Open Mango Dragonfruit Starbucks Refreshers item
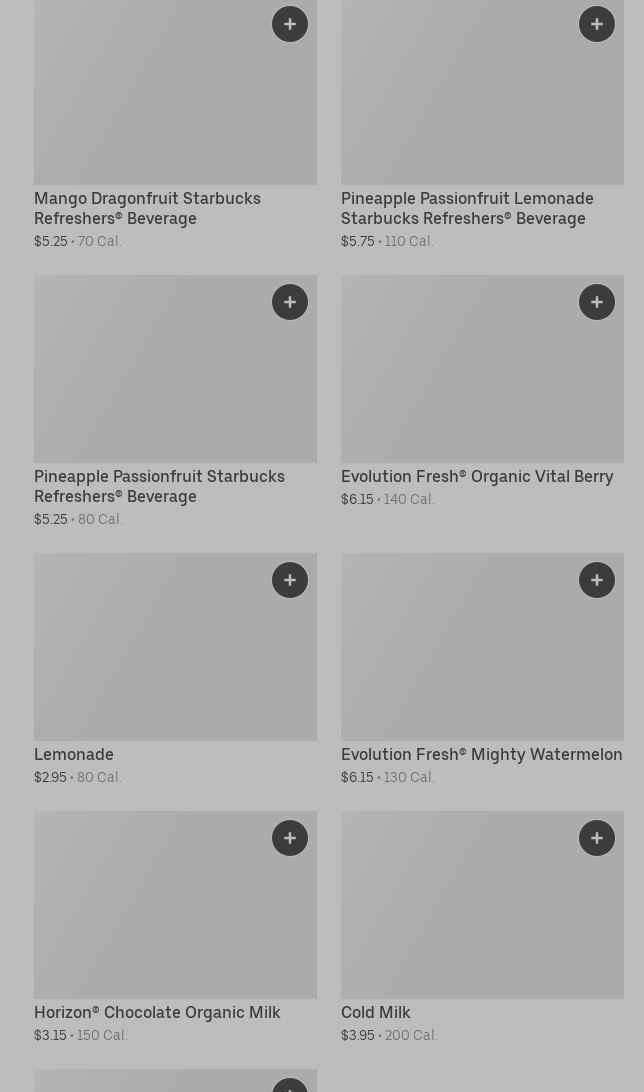The width and height of the screenshot is (644, 1092). (147, 208)
